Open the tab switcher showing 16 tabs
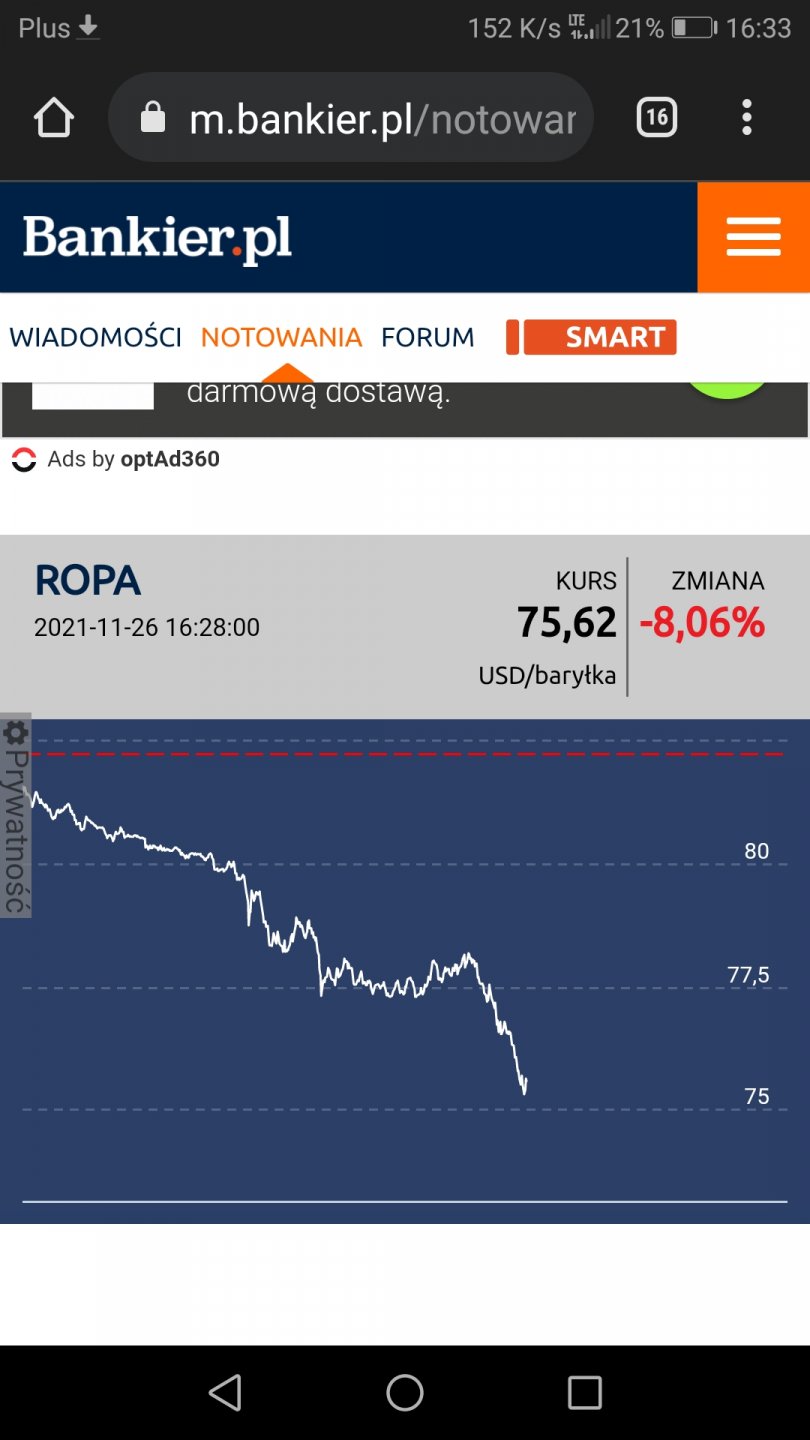The image size is (810, 1440). [656, 118]
